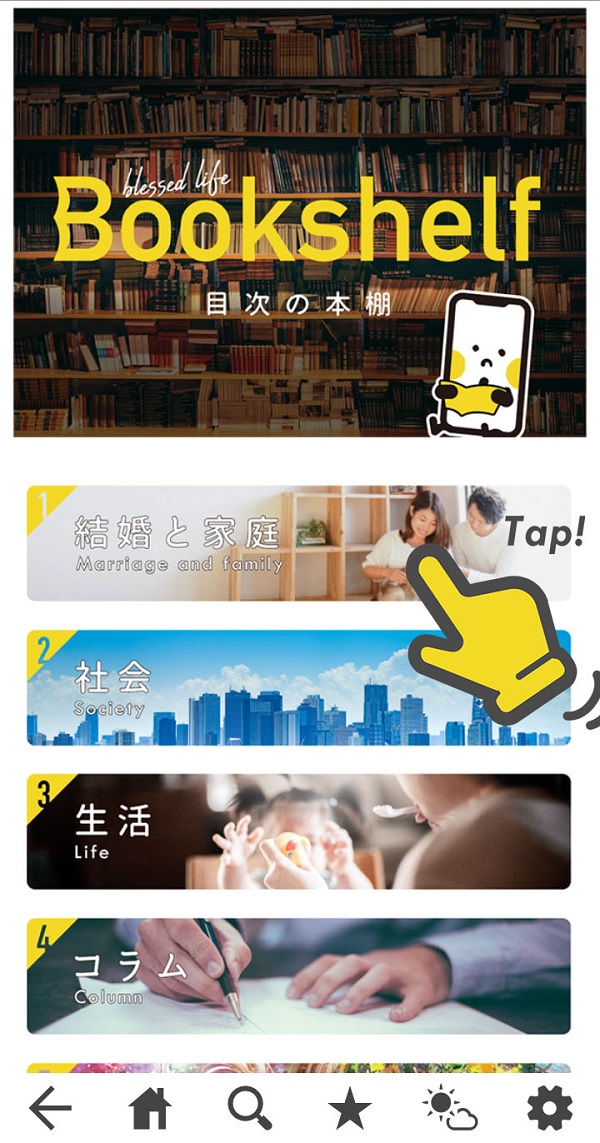Viewport: 600px width, 1143px height.
Task: Open search with the magnifier icon
Action: [x=250, y=1108]
